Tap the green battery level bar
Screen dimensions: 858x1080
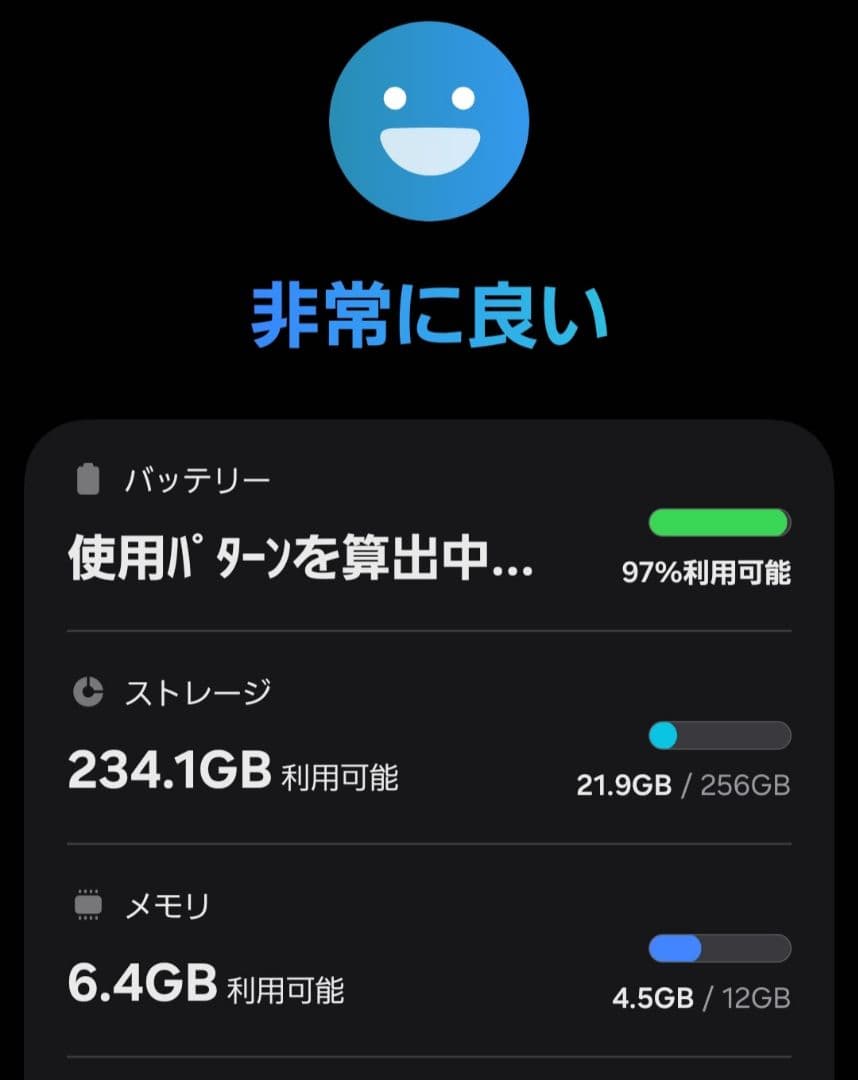(x=719, y=521)
